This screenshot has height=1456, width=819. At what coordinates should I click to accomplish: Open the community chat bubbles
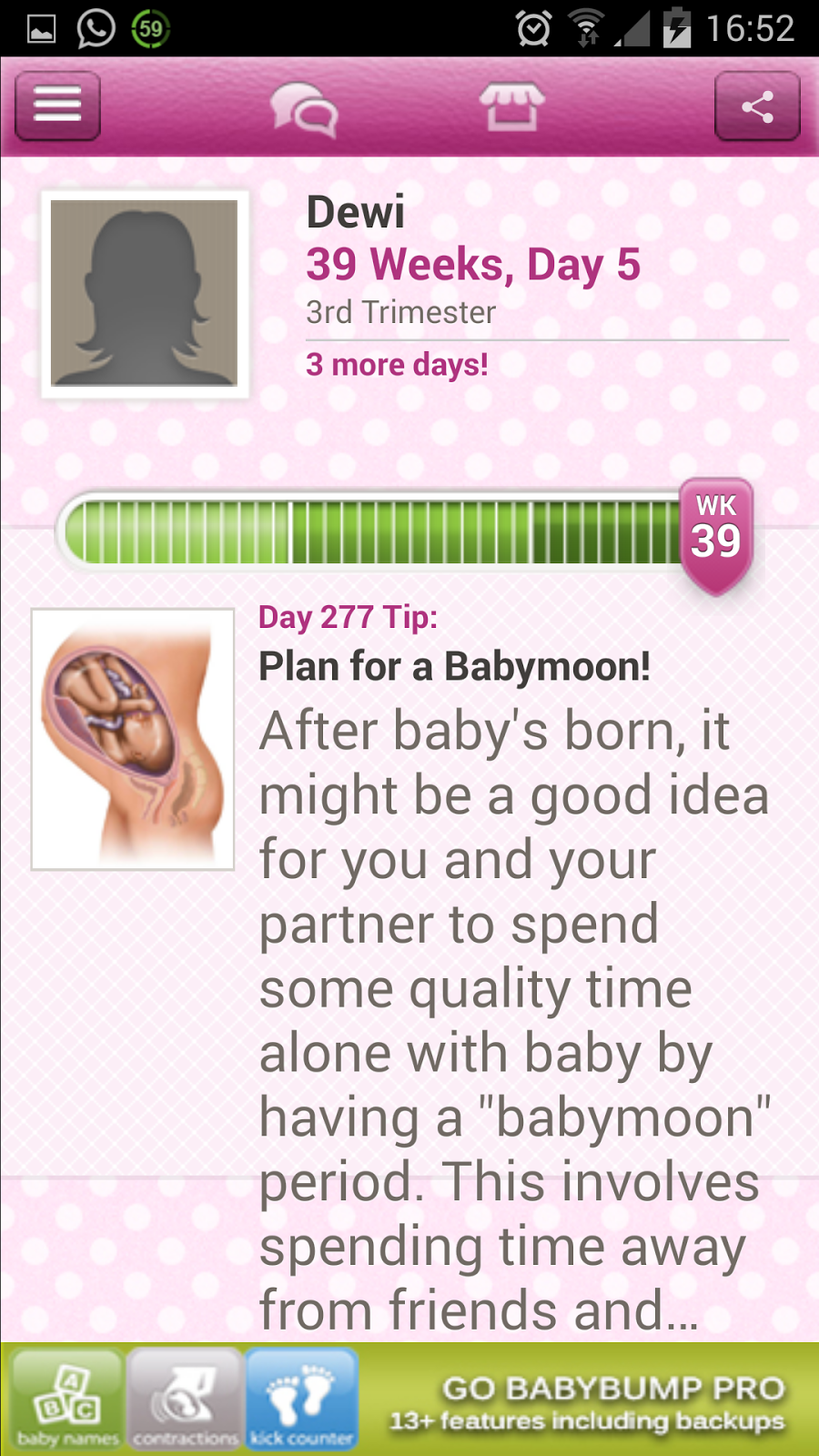304,108
